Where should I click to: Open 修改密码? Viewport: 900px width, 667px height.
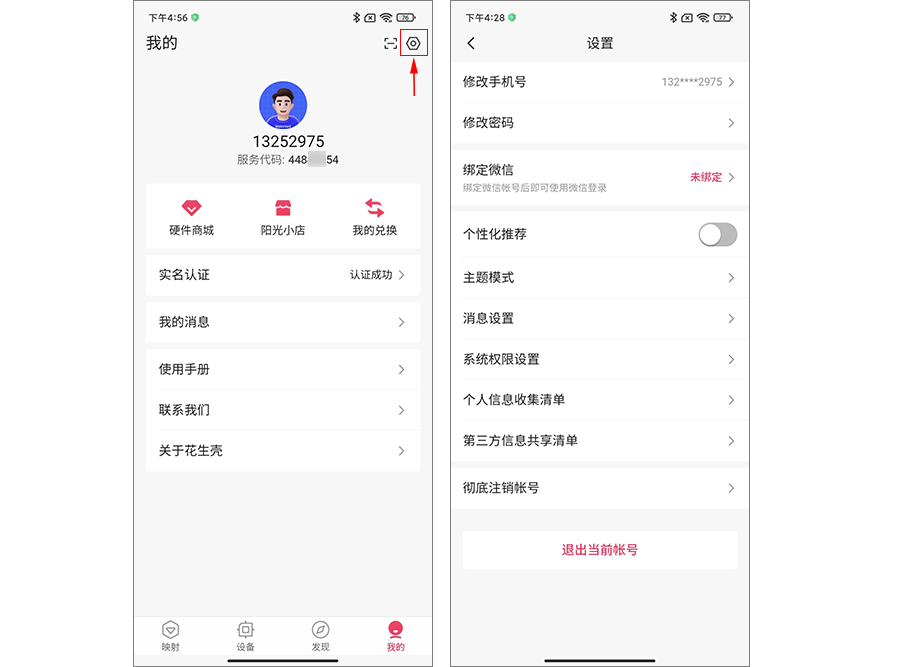599,123
